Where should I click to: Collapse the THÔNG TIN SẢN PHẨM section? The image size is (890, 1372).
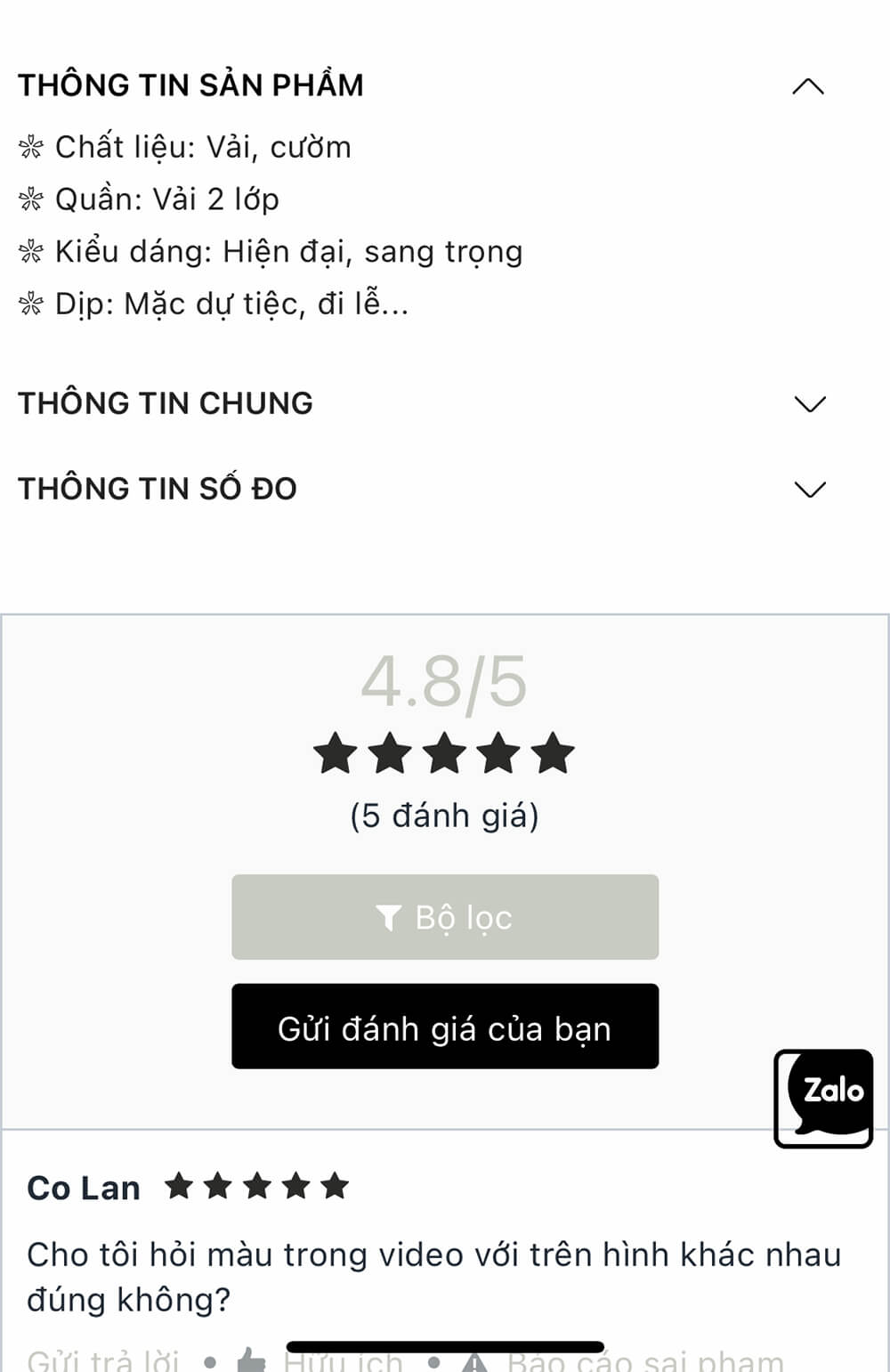point(808,86)
